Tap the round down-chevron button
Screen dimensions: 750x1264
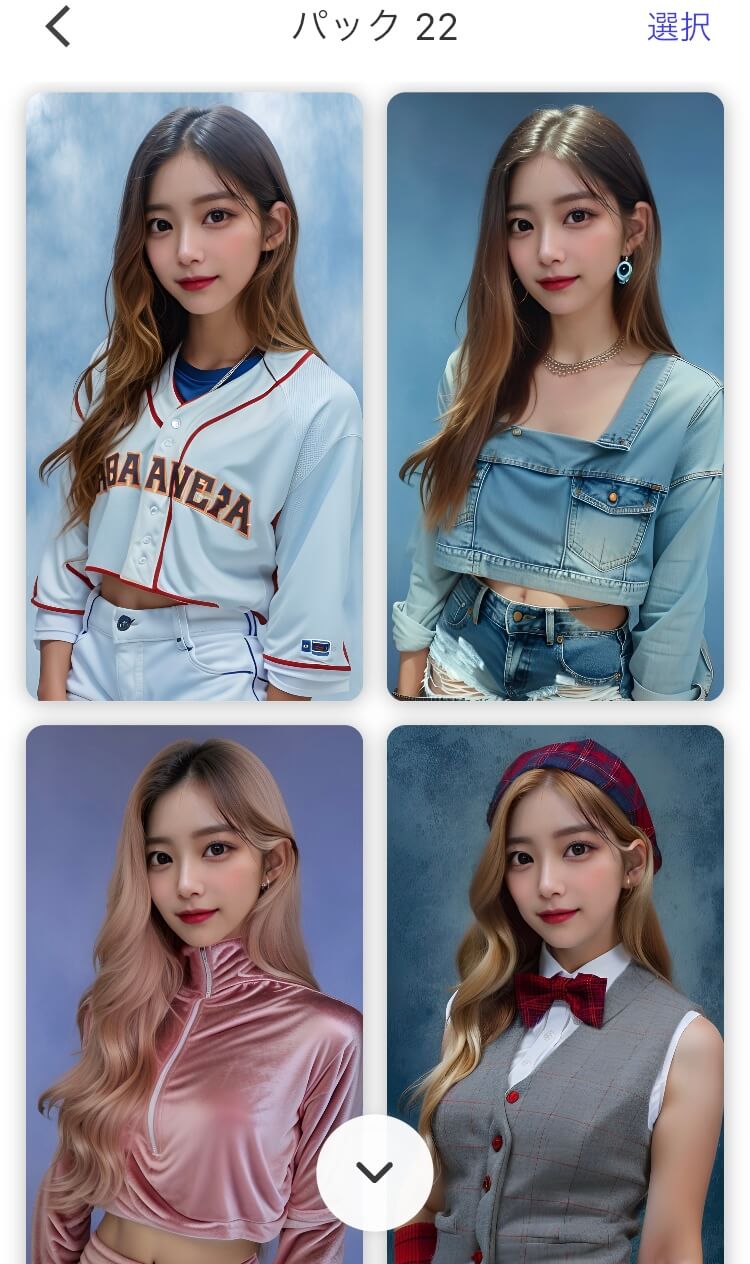(x=375, y=1172)
